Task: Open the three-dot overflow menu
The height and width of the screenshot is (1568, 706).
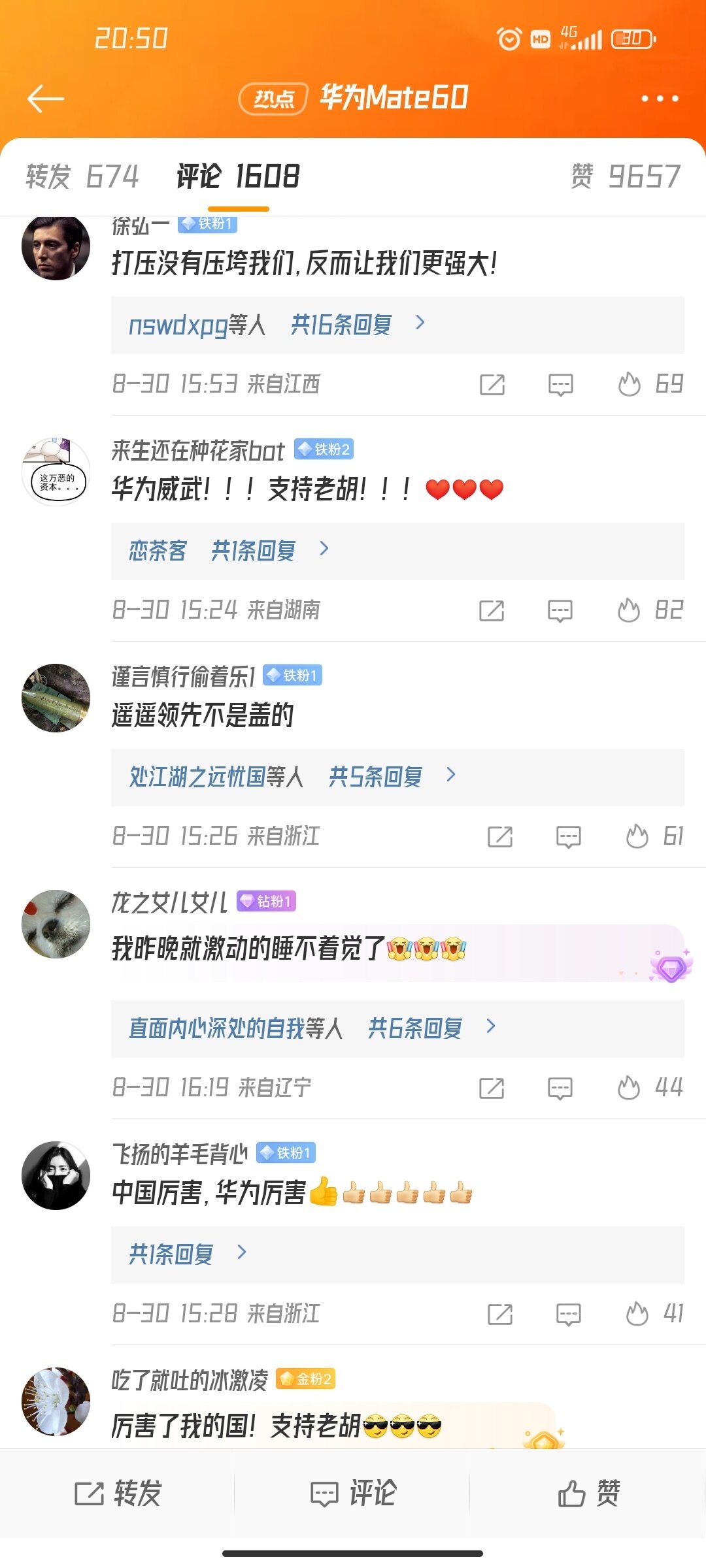Action: (659, 99)
